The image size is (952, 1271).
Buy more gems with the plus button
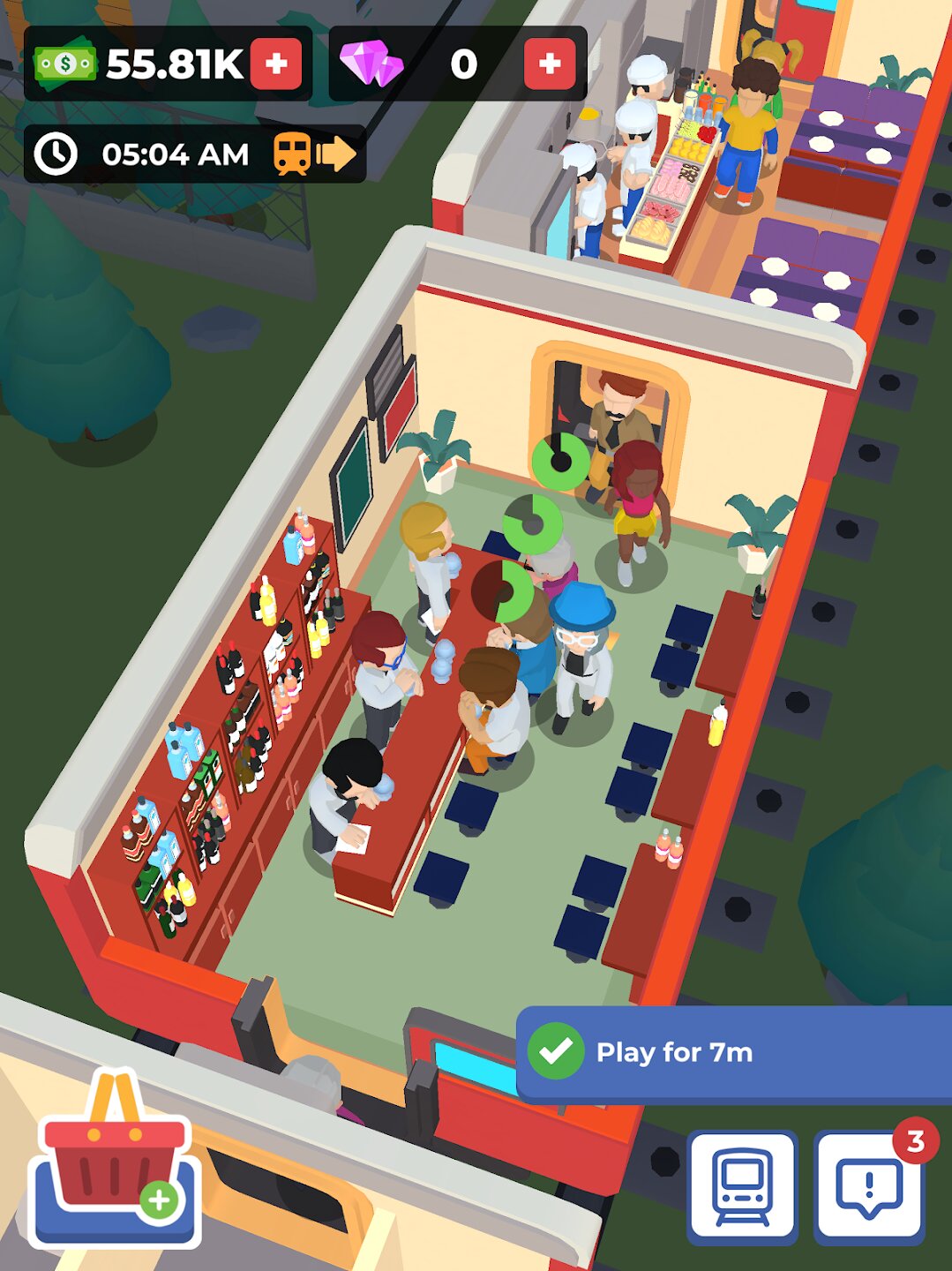point(549,64)
